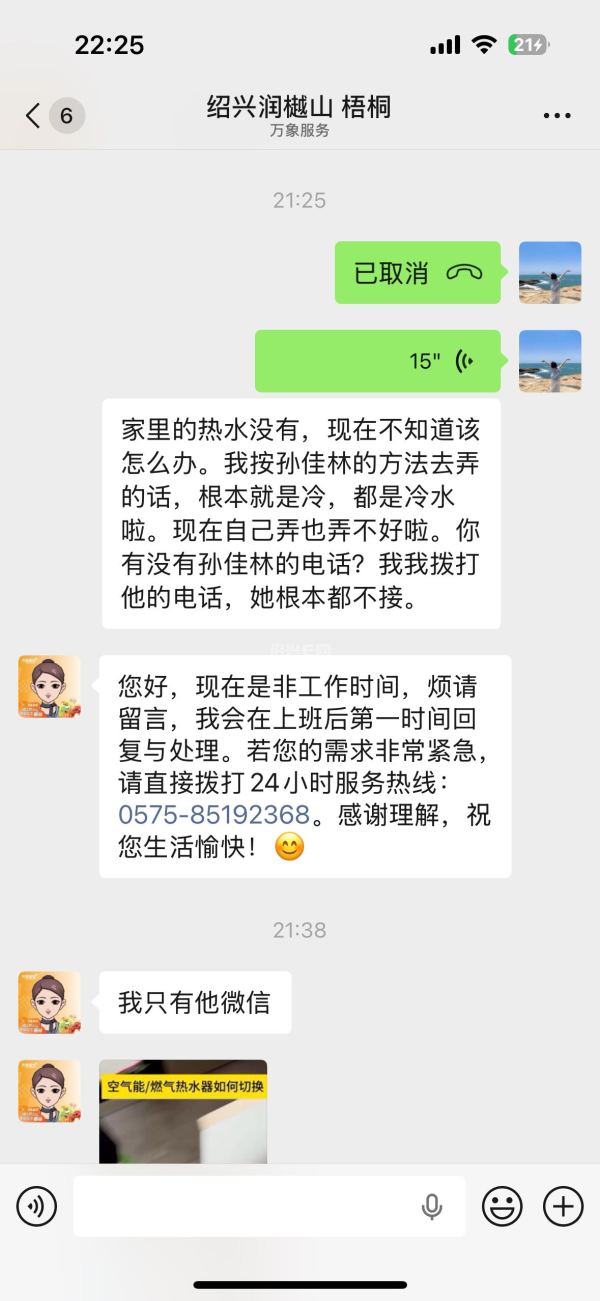600x1301 pixels.
Task: Open the chat's three-dot menu
Action: pyautogui.click(x=557, y=116)
